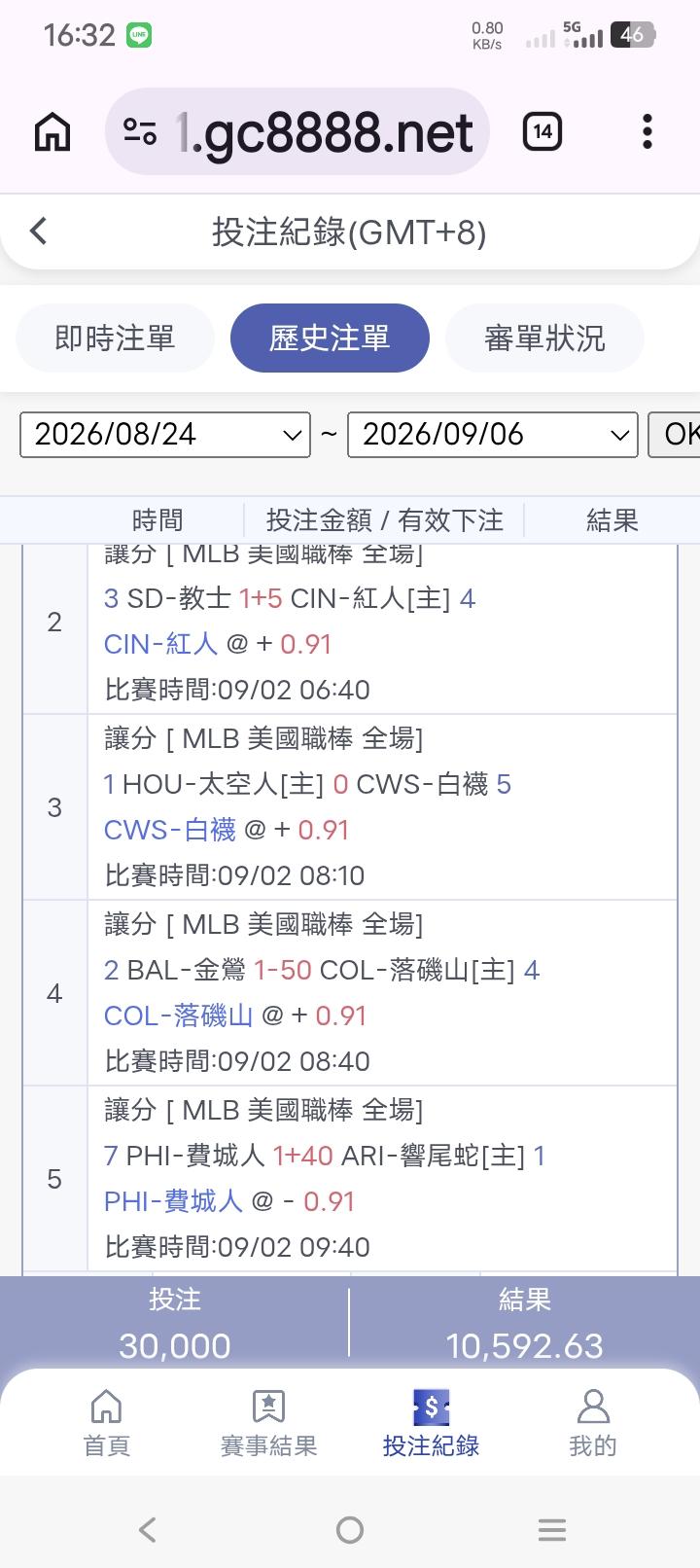Viewport: 700px width, 1568px height.
Task: Open 投注紀錄 in bottom navigation
Action: (431, 1422)
